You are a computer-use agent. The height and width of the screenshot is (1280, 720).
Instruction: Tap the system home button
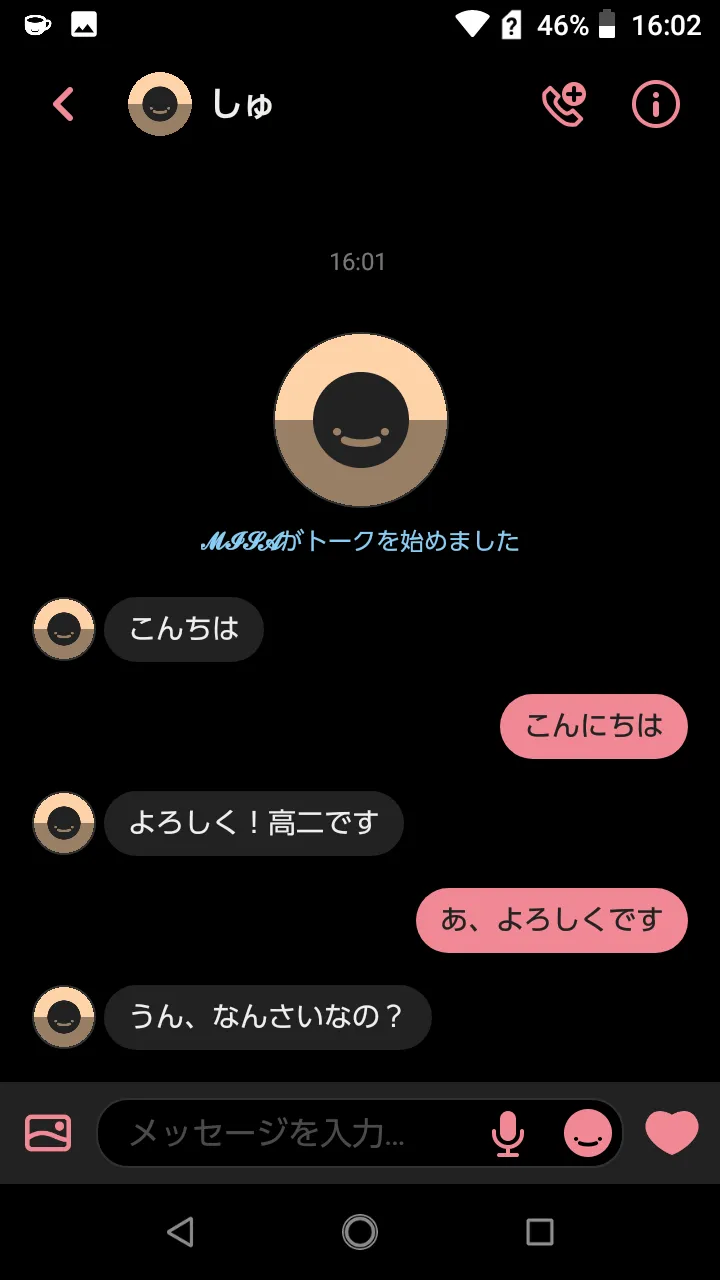coord(360,1232)
